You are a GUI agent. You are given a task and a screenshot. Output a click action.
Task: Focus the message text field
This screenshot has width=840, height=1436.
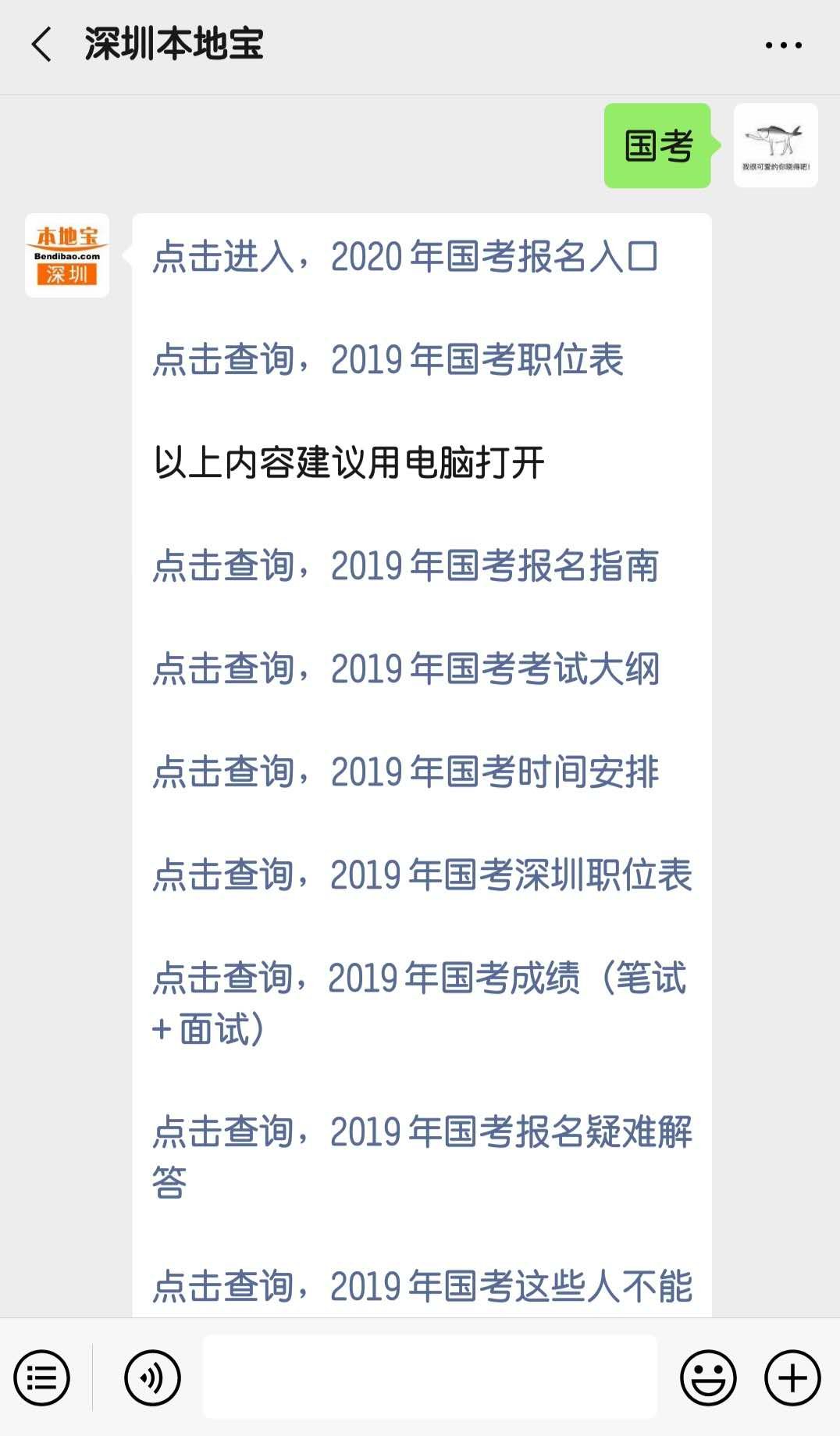point(430,1377)
